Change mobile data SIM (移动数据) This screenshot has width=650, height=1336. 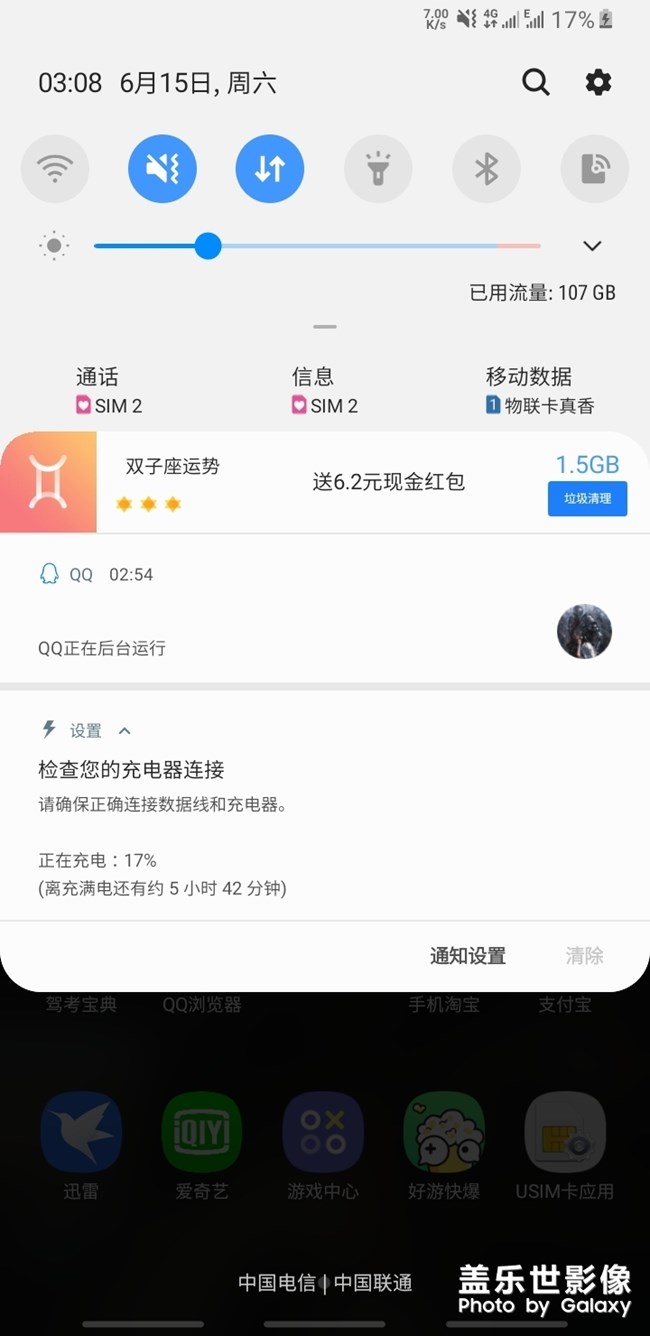point(539,391)
